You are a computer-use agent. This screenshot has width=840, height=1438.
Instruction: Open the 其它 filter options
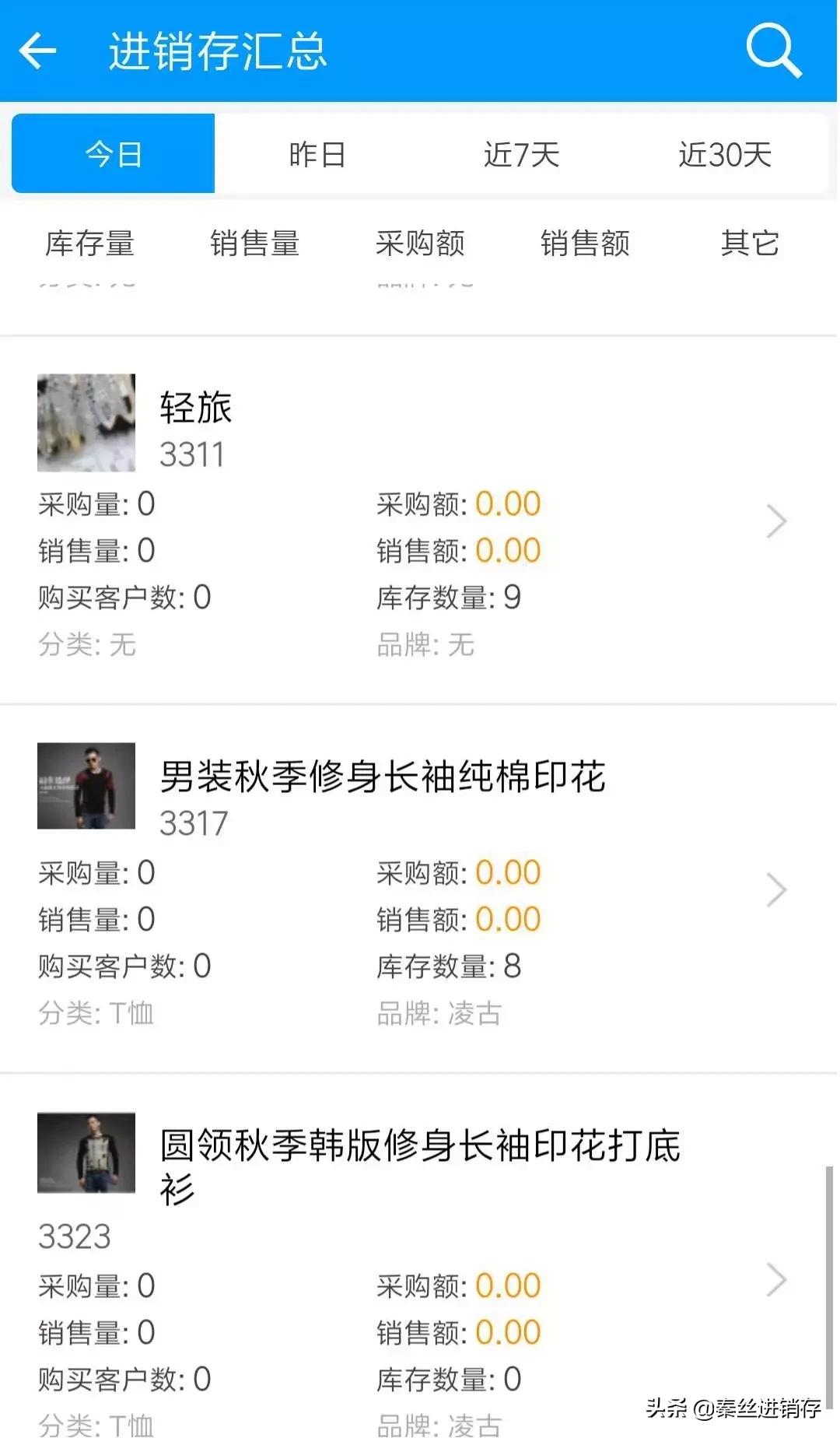[749, 244]
